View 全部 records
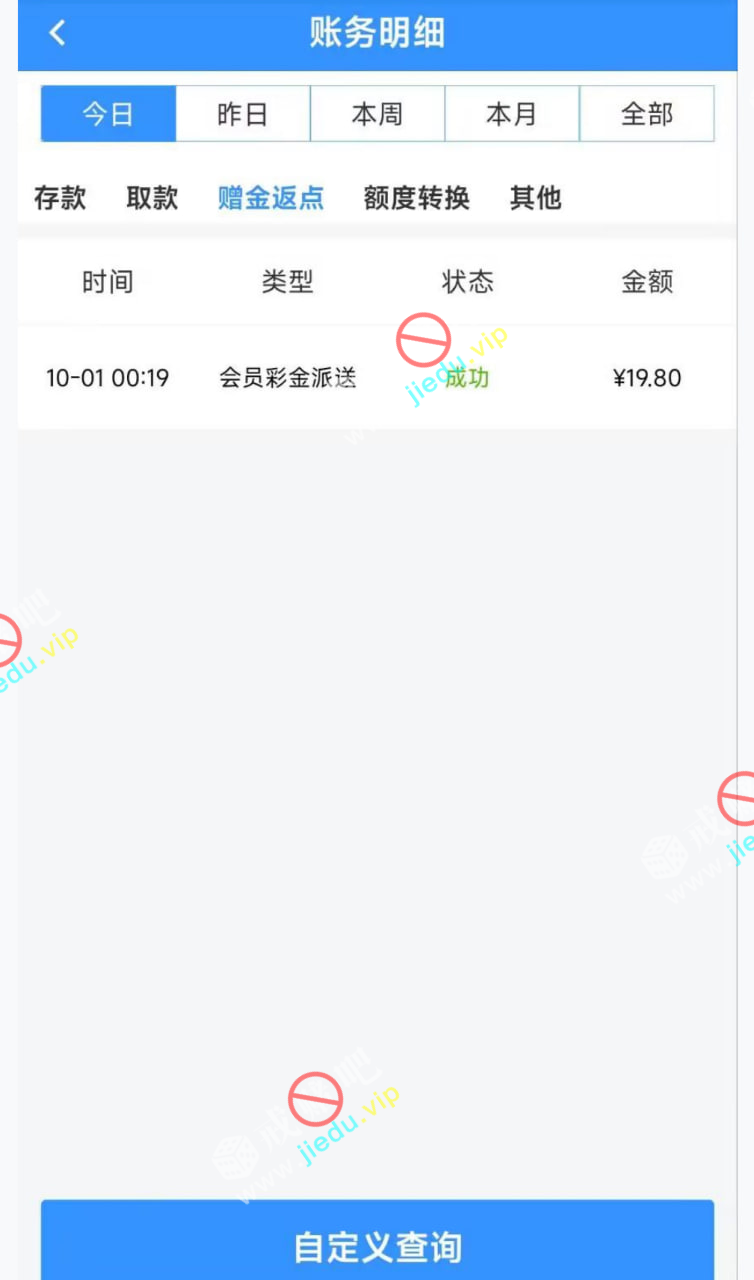Viewport: 754px width, 1280px height. [647, 114]
